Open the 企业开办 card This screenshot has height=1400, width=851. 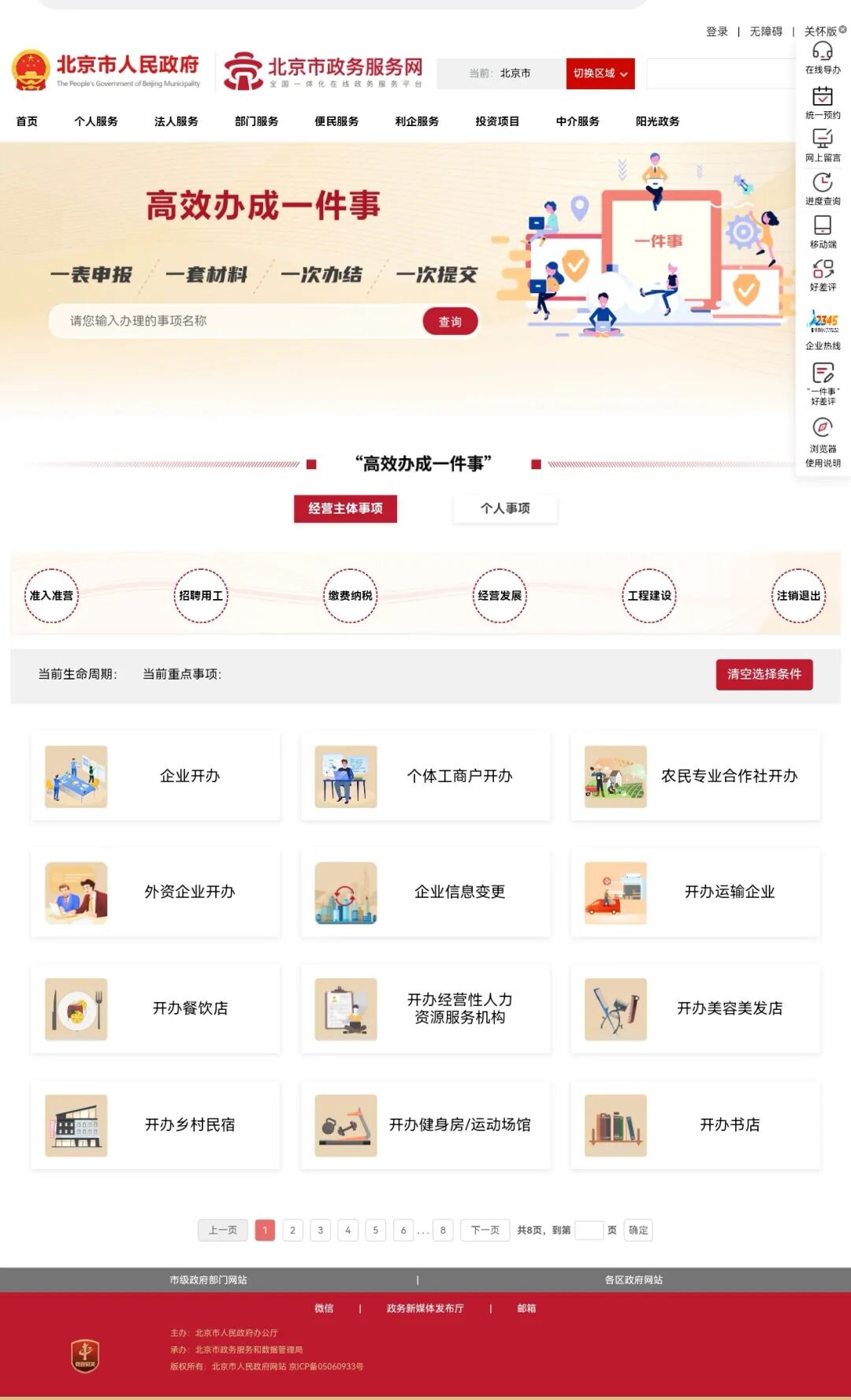coord(155,776)
